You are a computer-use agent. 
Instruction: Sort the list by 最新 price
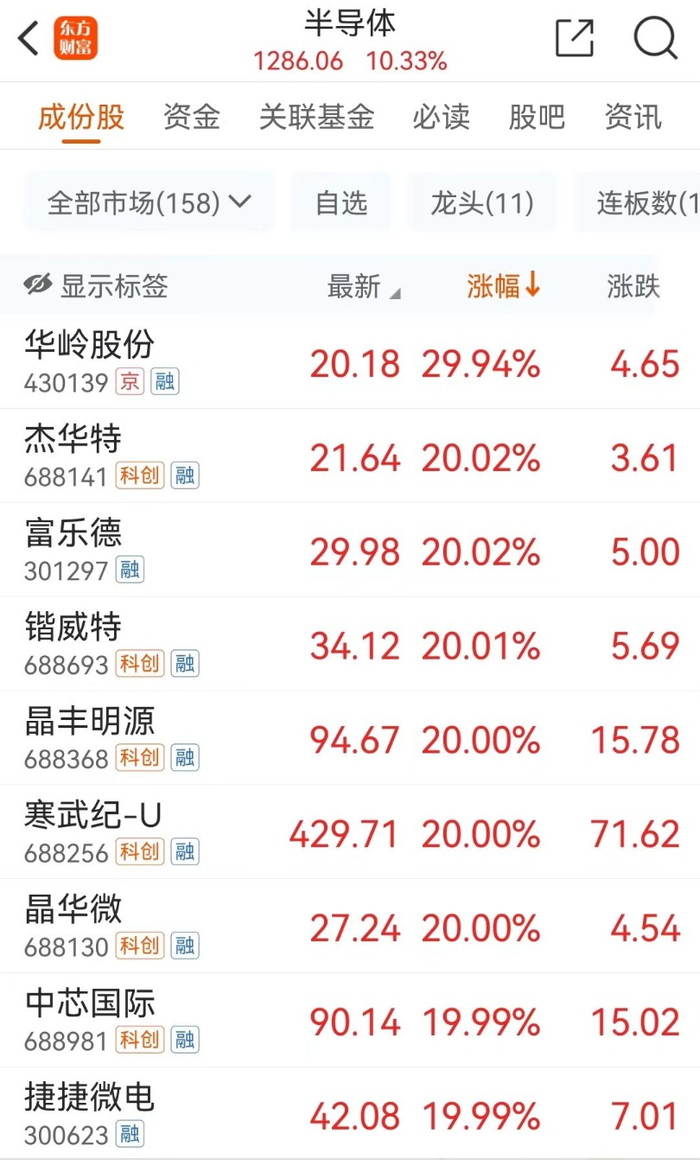(x=362, y=287)
